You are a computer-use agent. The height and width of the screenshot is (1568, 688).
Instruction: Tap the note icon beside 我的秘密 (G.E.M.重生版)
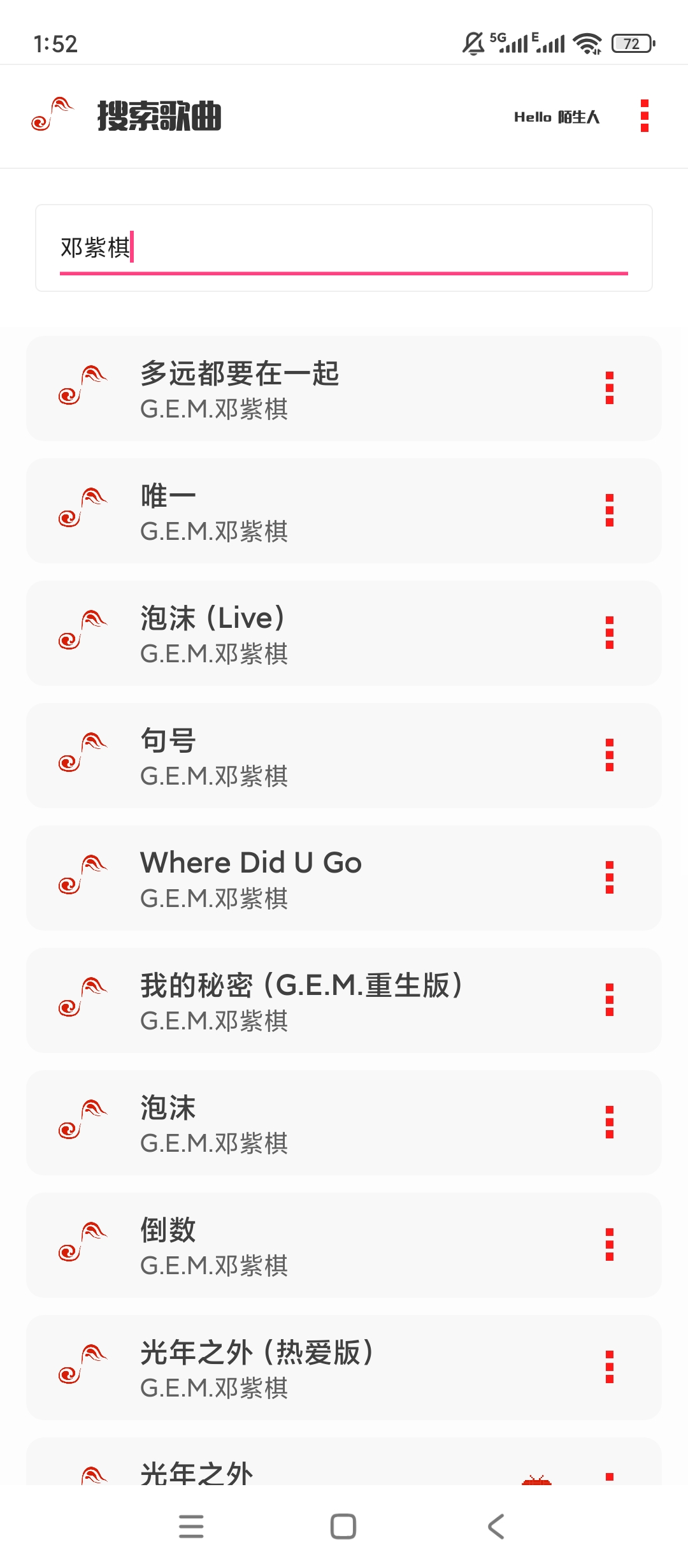[83, 999]
